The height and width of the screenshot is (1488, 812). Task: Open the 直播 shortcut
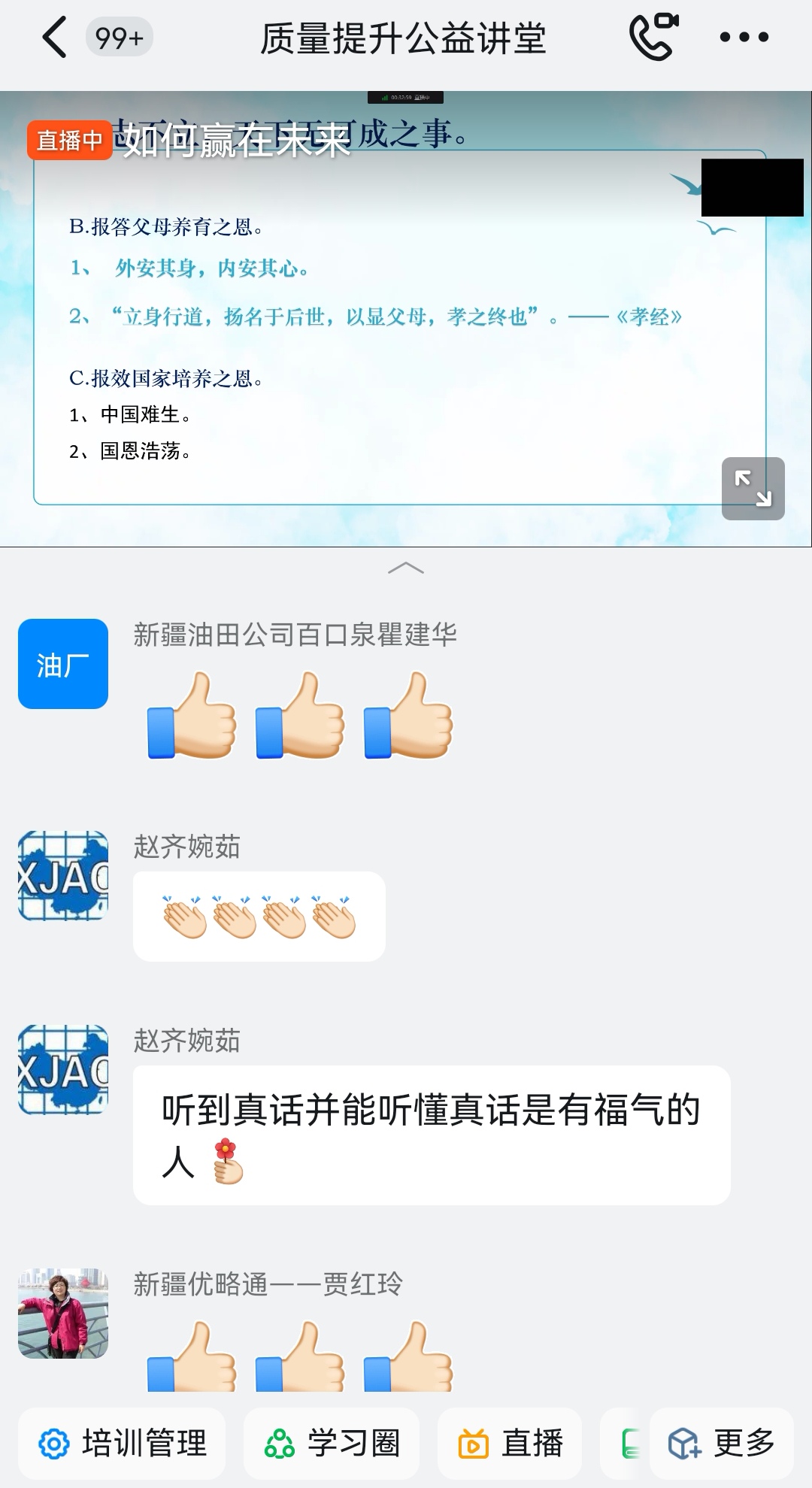click(x=510, y=1443)
